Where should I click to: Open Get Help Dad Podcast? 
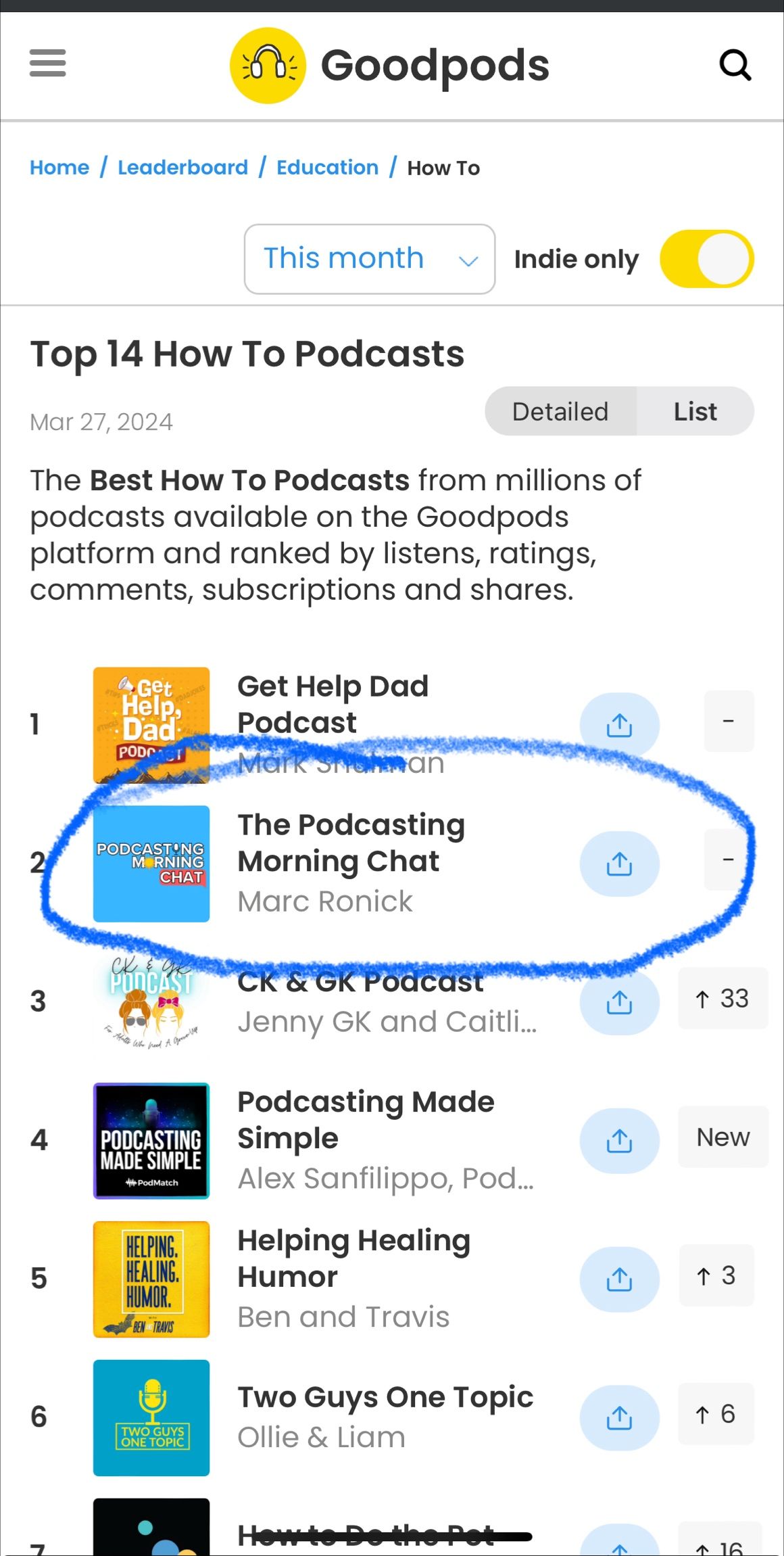(x=333, y=704)
